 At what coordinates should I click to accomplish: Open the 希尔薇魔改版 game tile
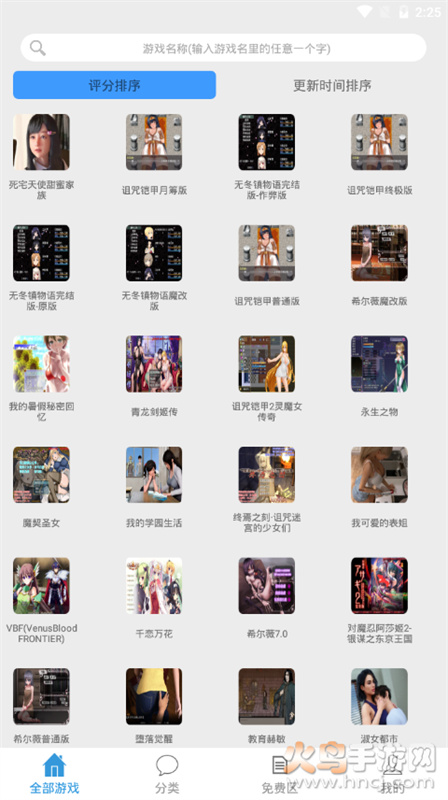coord(379,266)
